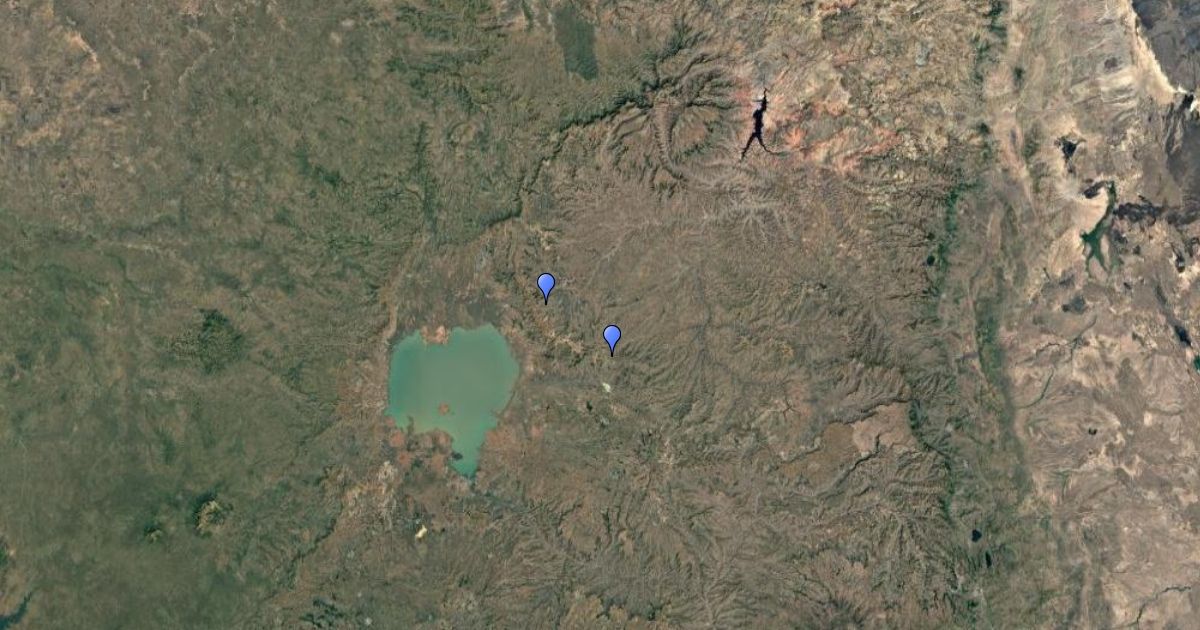1200x630 pixels.
Task: Select the blue marker farther from the lake
Action: 612,338
